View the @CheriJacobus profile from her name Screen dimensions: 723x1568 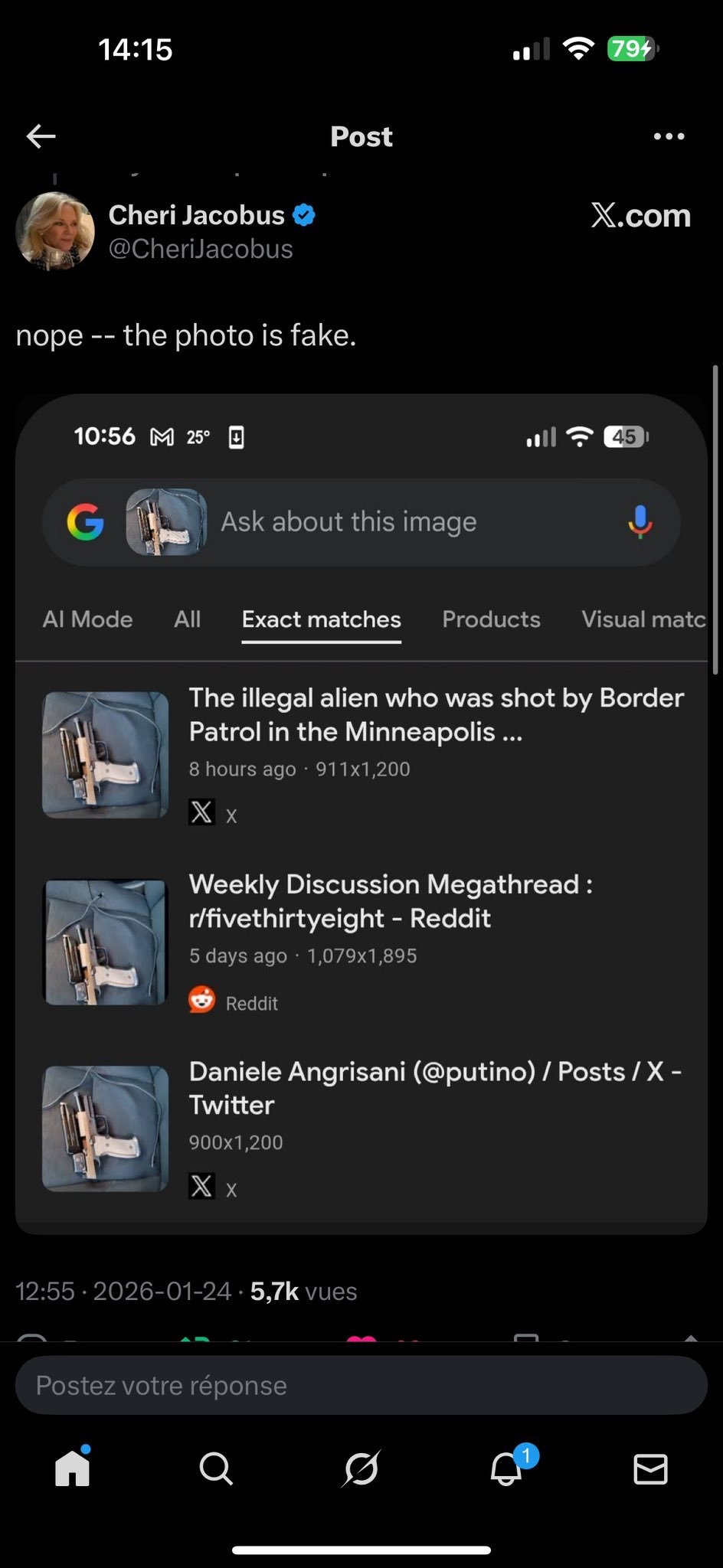[196, 216]
